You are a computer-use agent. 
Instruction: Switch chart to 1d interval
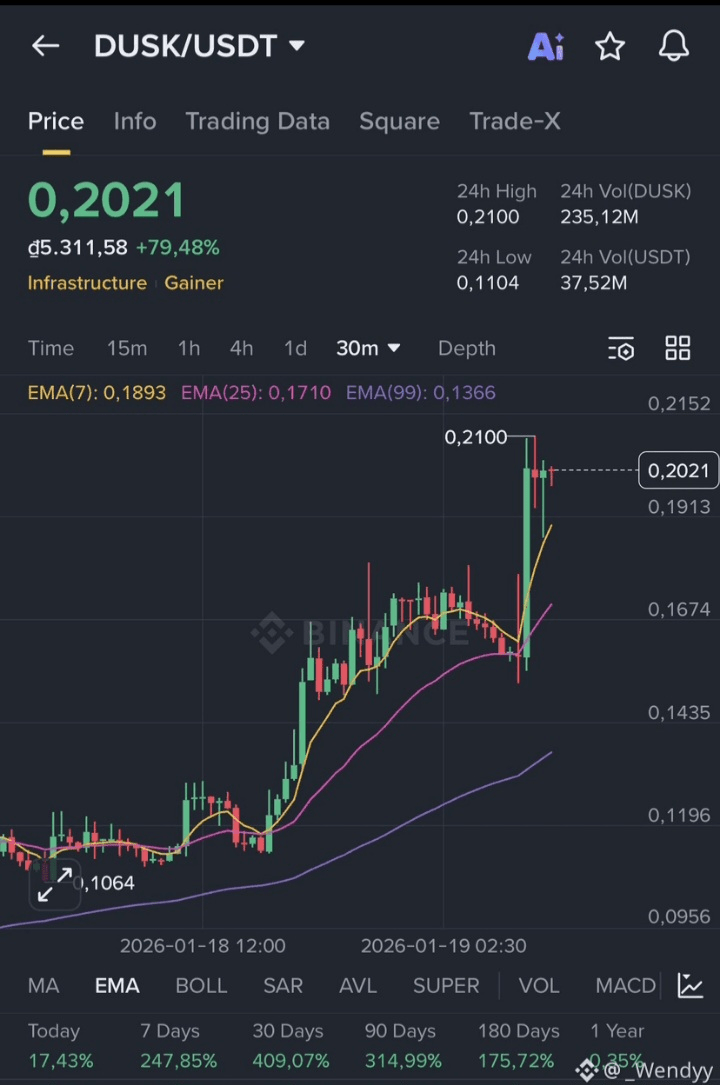pos(295,348)
